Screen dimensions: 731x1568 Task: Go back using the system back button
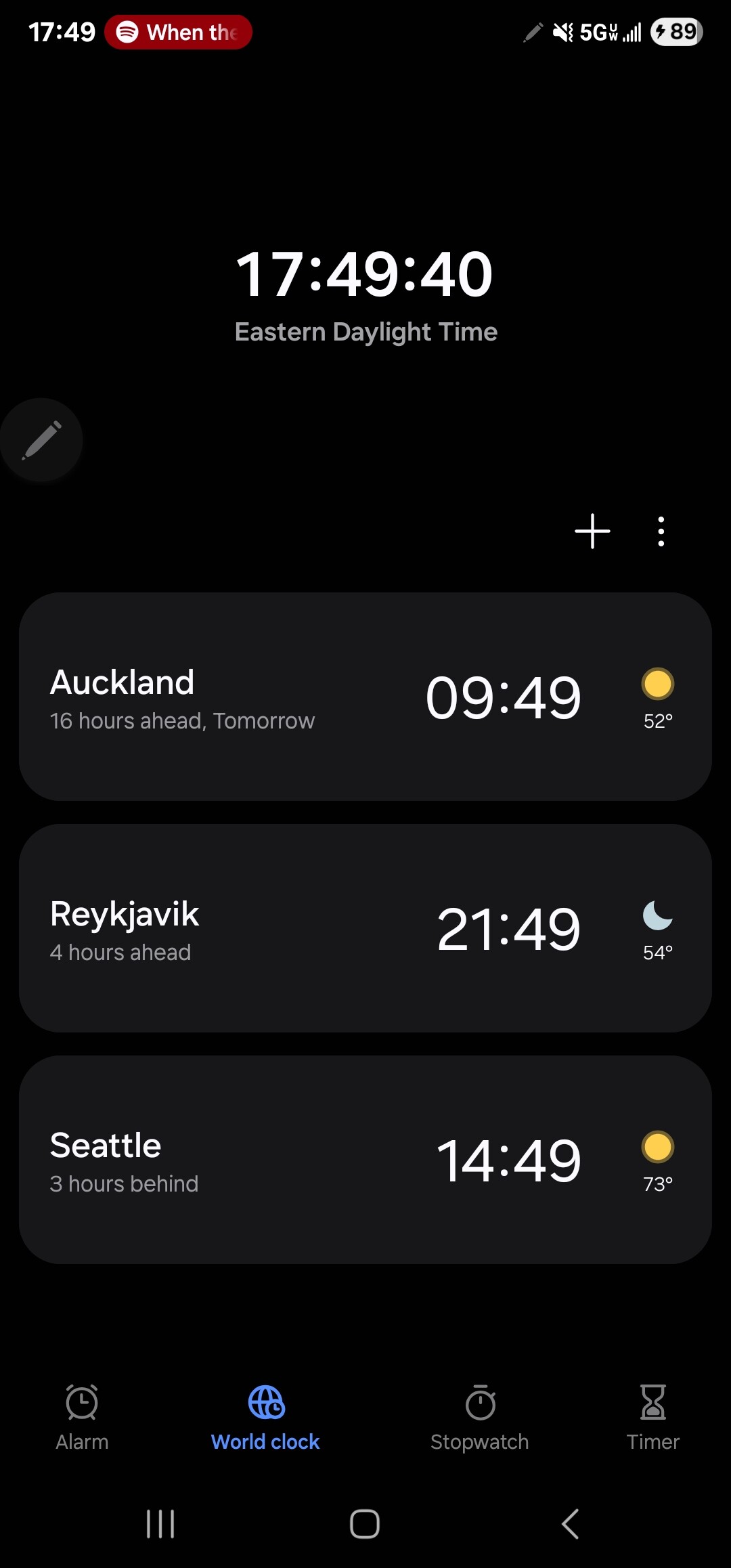click(570, 1524)
